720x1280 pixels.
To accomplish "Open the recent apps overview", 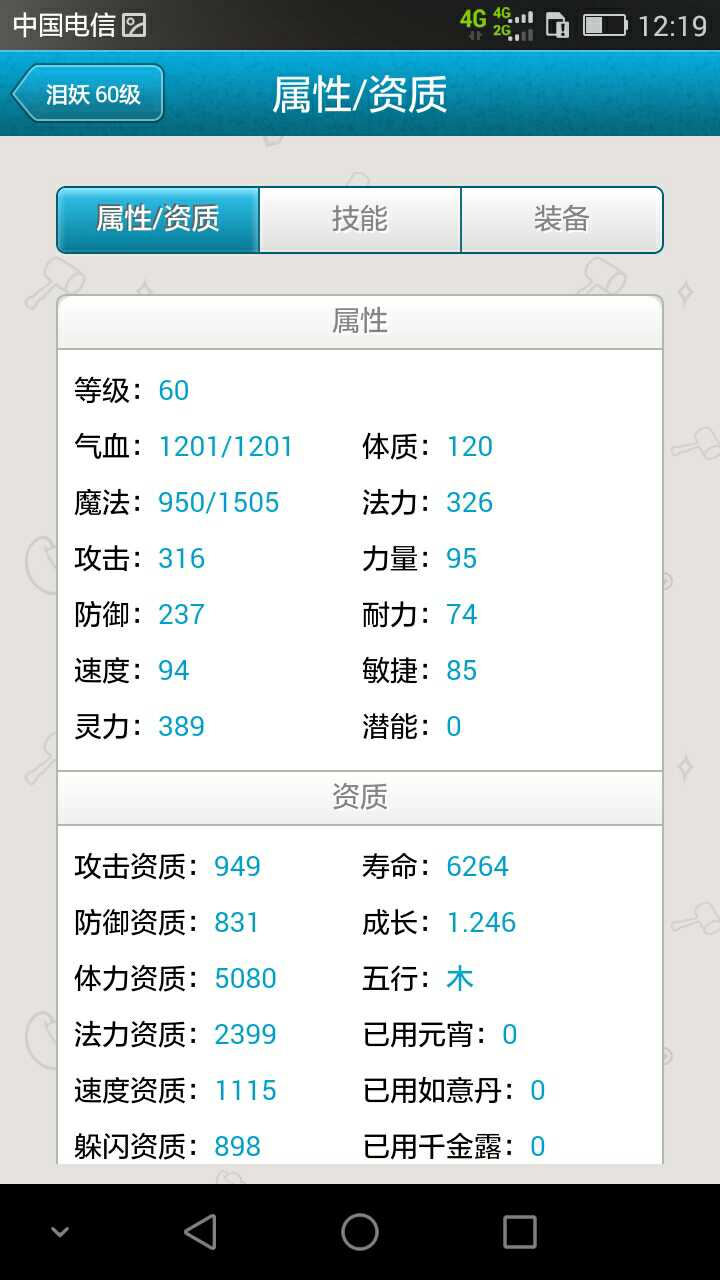I will 520,1232.
